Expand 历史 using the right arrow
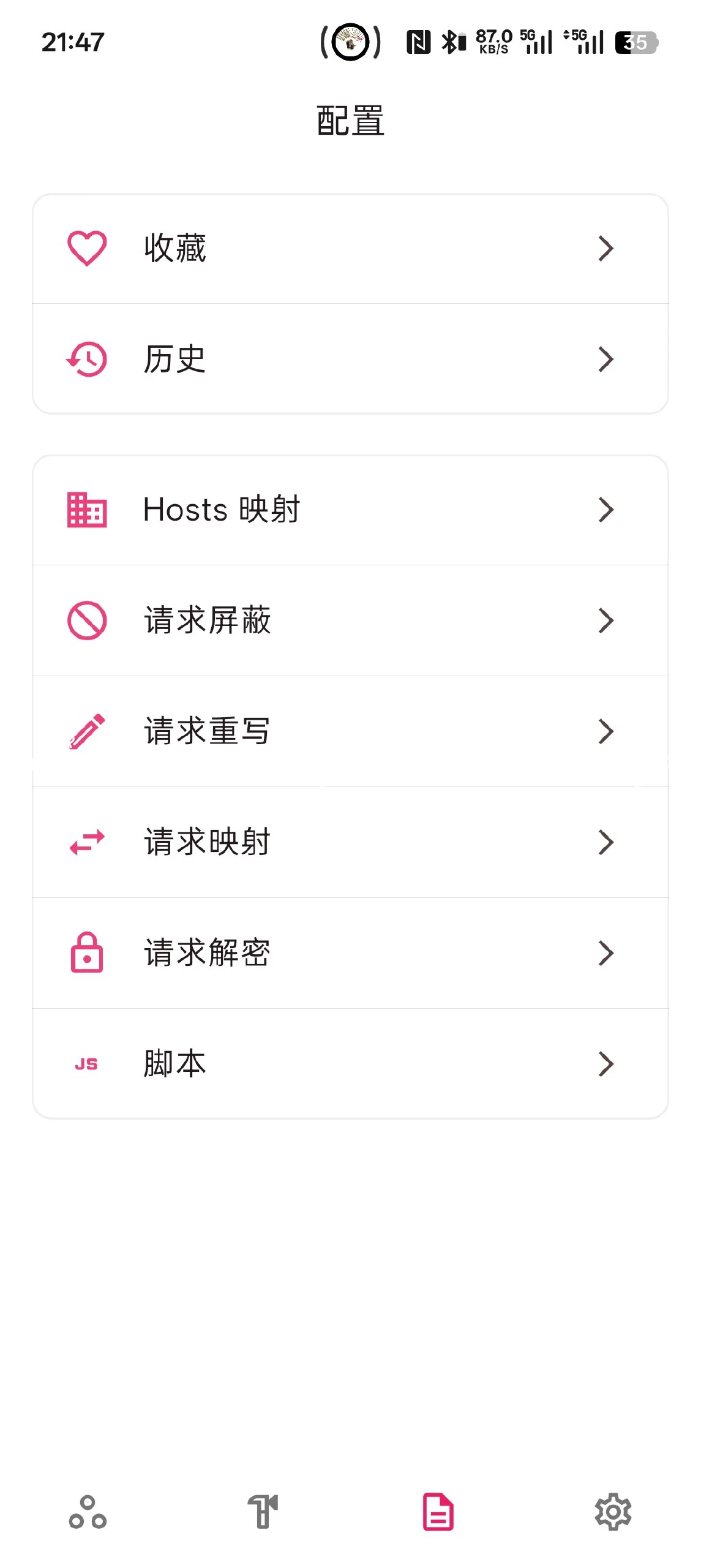 [x=605, y=361]
